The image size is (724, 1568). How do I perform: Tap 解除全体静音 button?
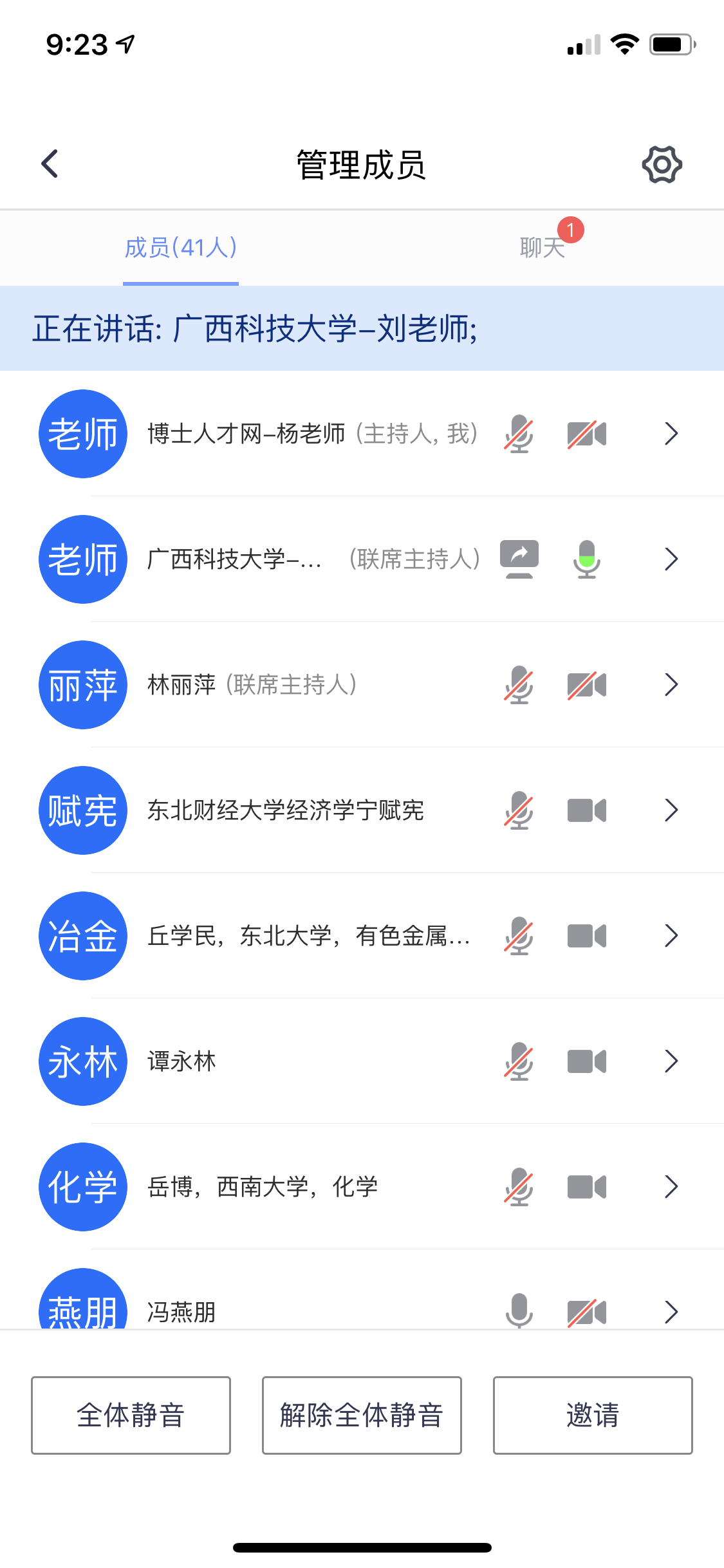point(362,1415)
